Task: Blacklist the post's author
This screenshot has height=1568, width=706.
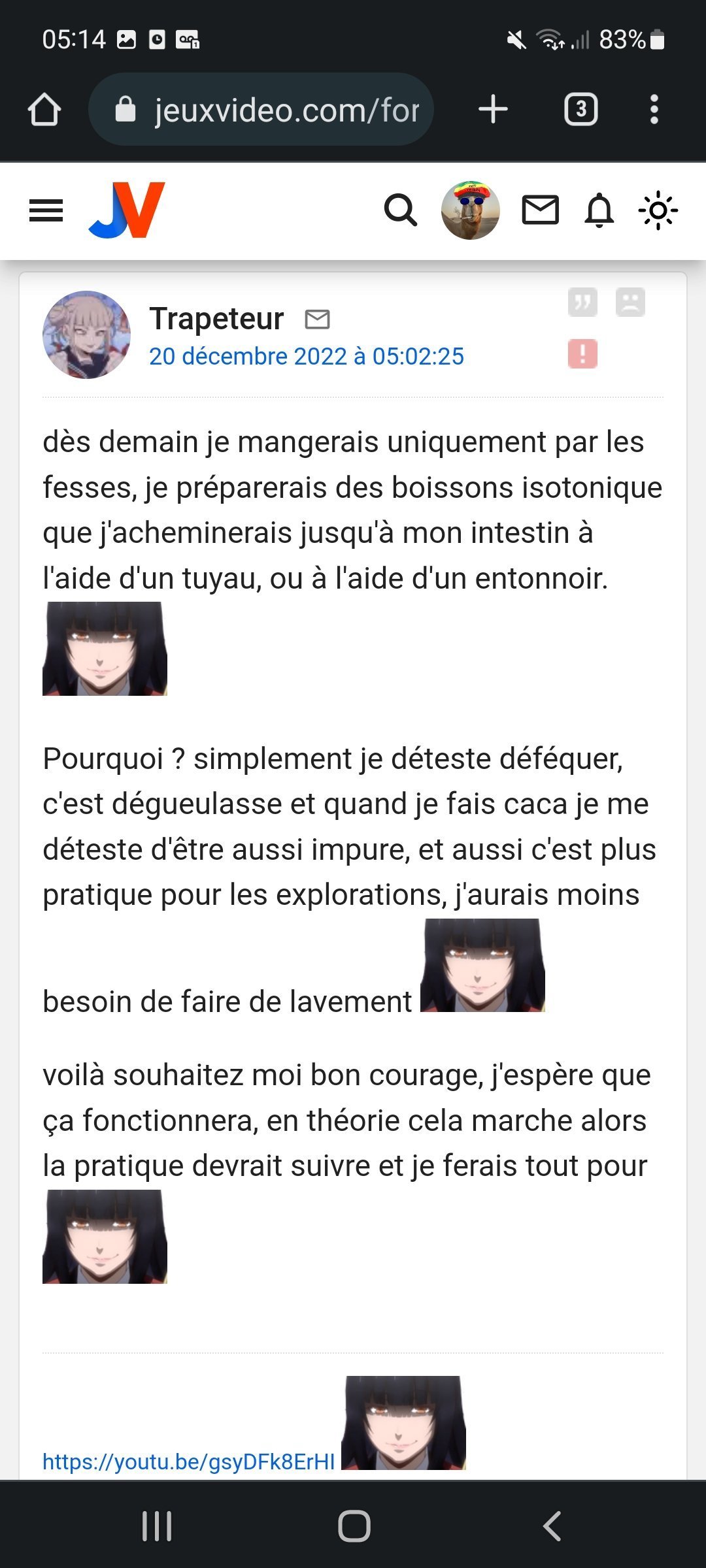Action: pyautogui.click(x=630, y=302)
